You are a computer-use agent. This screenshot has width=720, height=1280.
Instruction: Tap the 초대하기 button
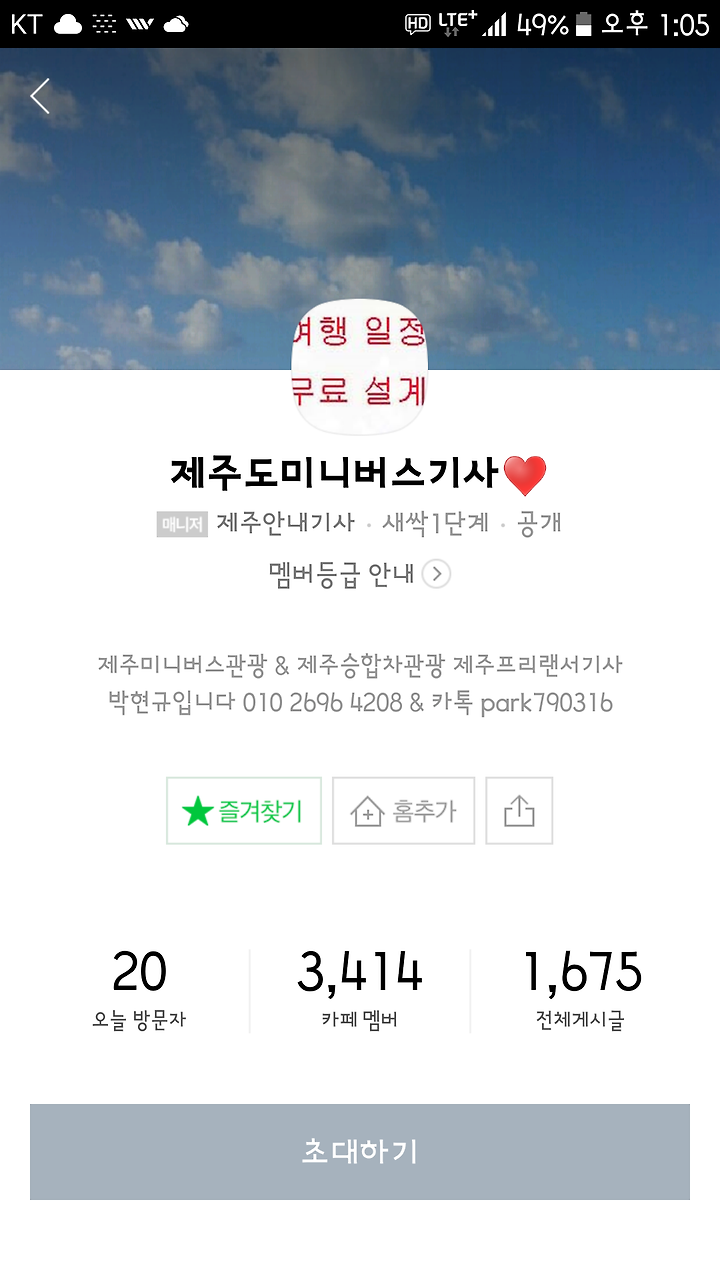pyautogui.click(x=360, y=1152)
